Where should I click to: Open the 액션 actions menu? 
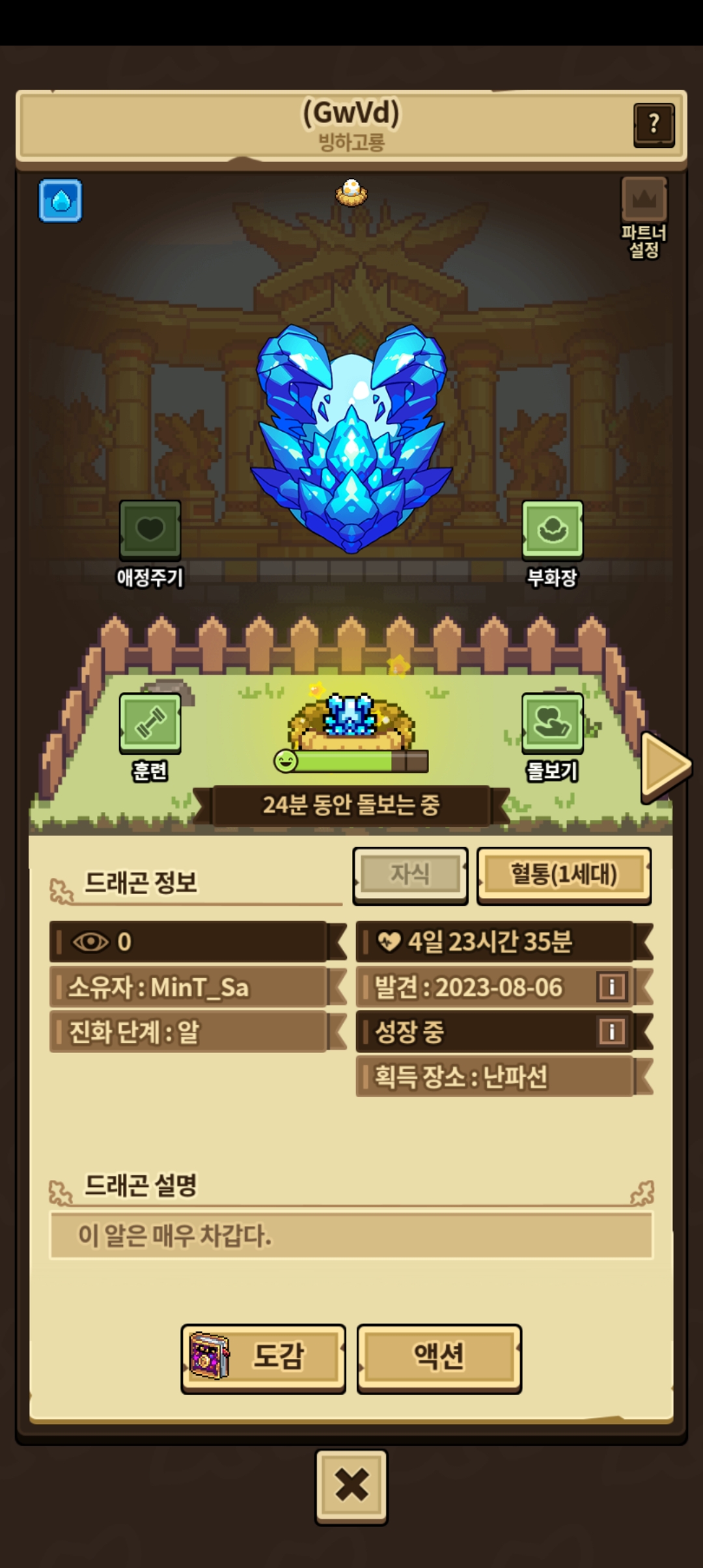click(439, 1358)
